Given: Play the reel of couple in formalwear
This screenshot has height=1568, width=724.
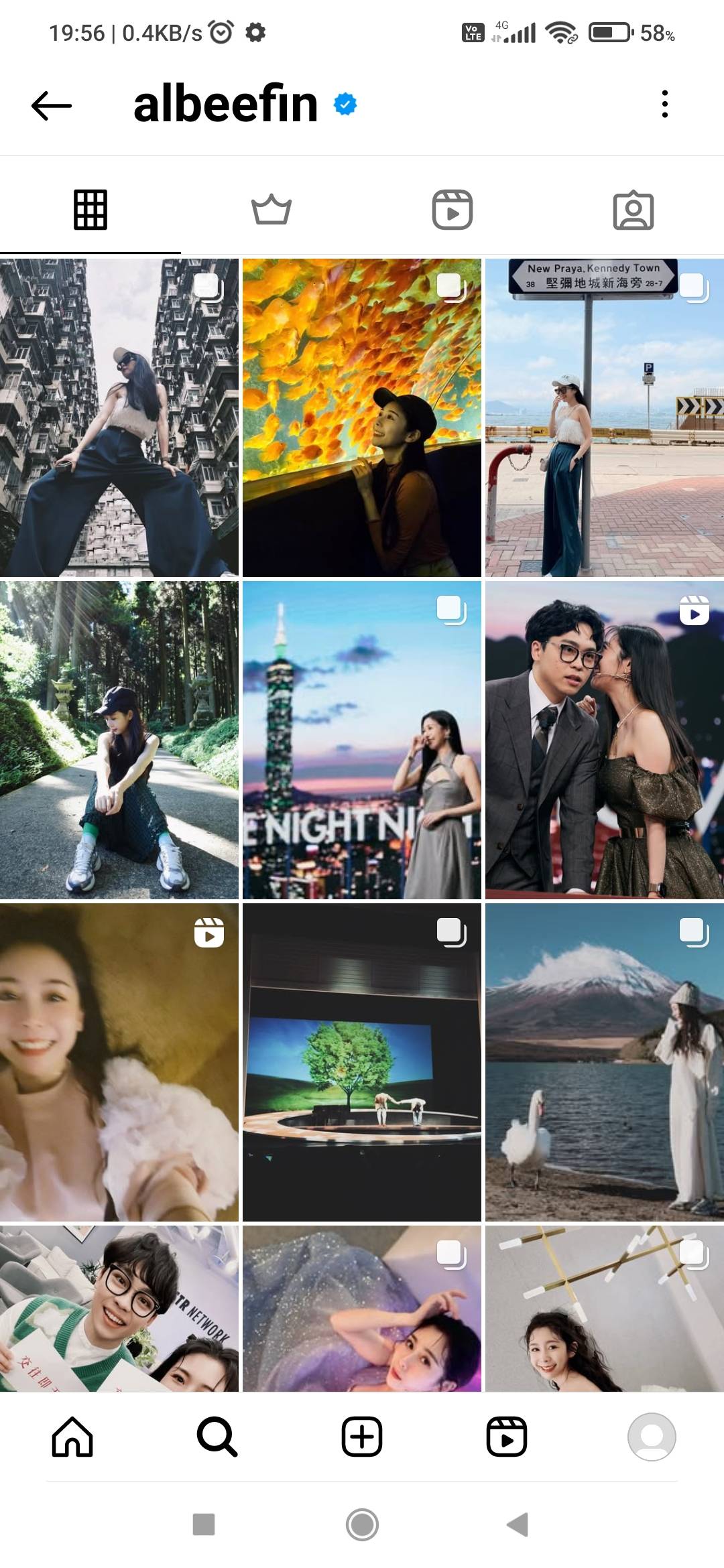Looking at the screenshot, I should tap(604, 740).
